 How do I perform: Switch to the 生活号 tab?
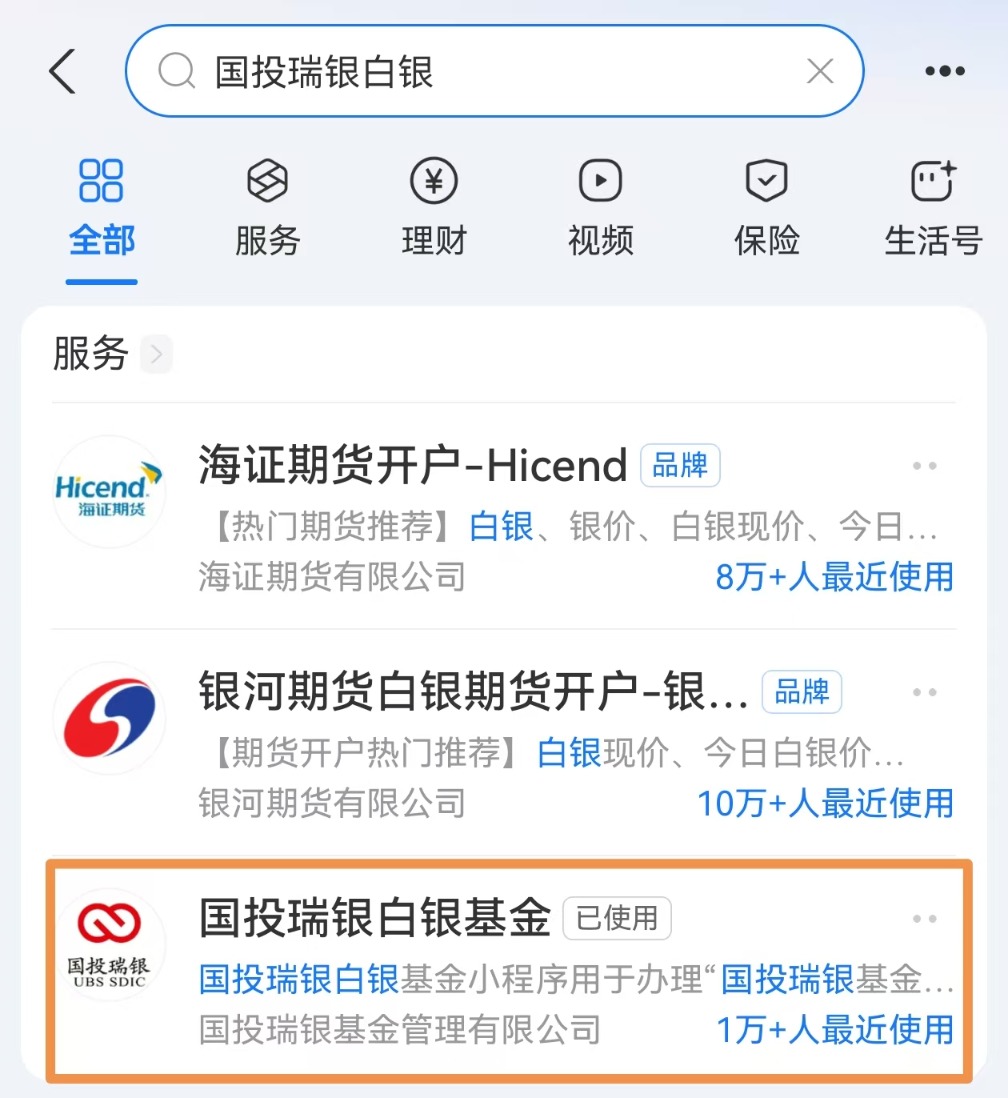pyautogui.click(x=933, y=208)
